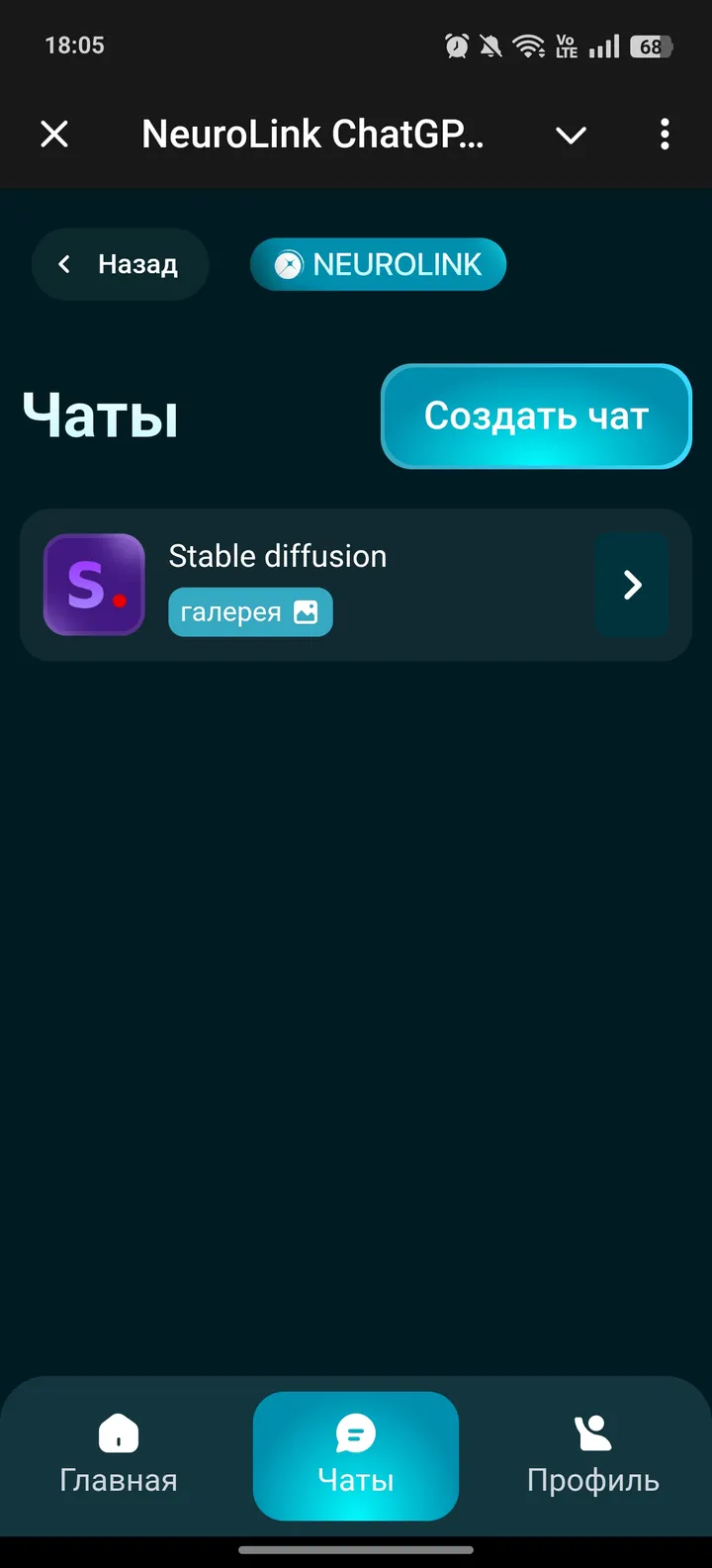Image resolution: width=712 pixels, height=1568 pixels.
Task: Create a new chat with Создать чат
Action: click(536, 416)
